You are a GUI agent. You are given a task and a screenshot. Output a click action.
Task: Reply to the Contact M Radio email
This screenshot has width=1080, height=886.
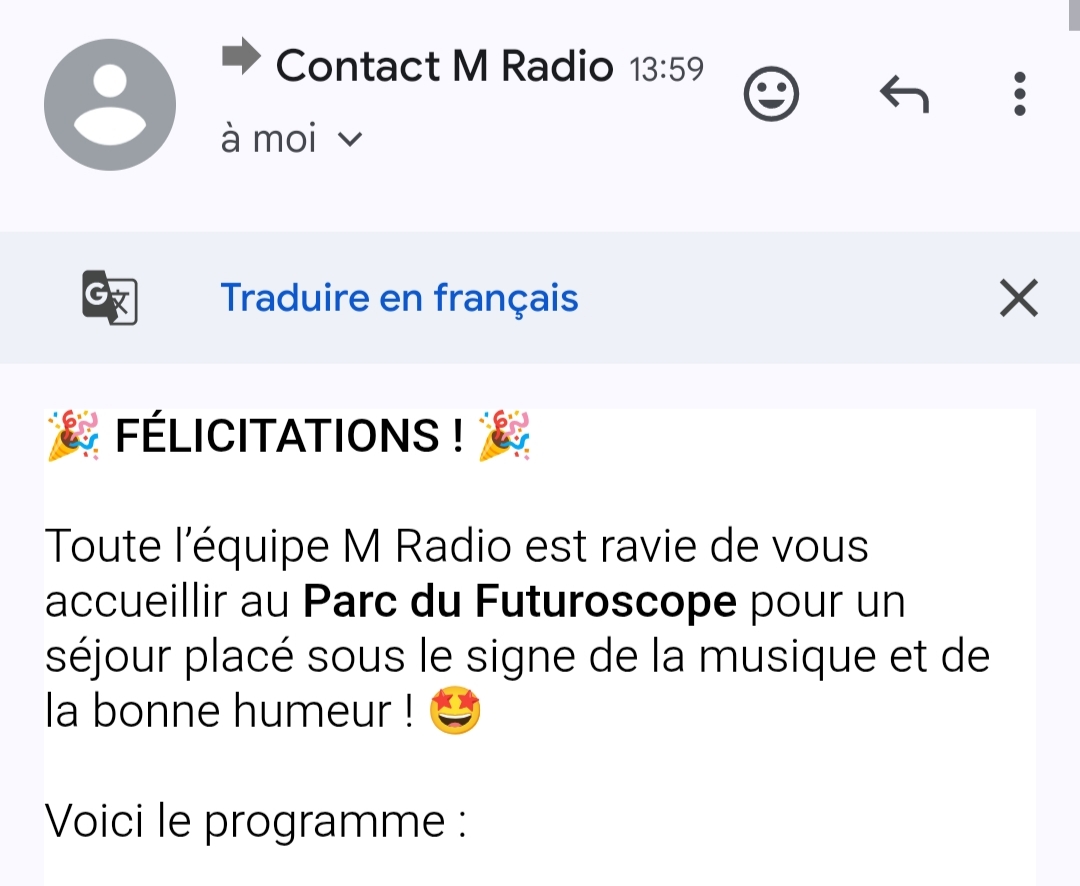904,96
